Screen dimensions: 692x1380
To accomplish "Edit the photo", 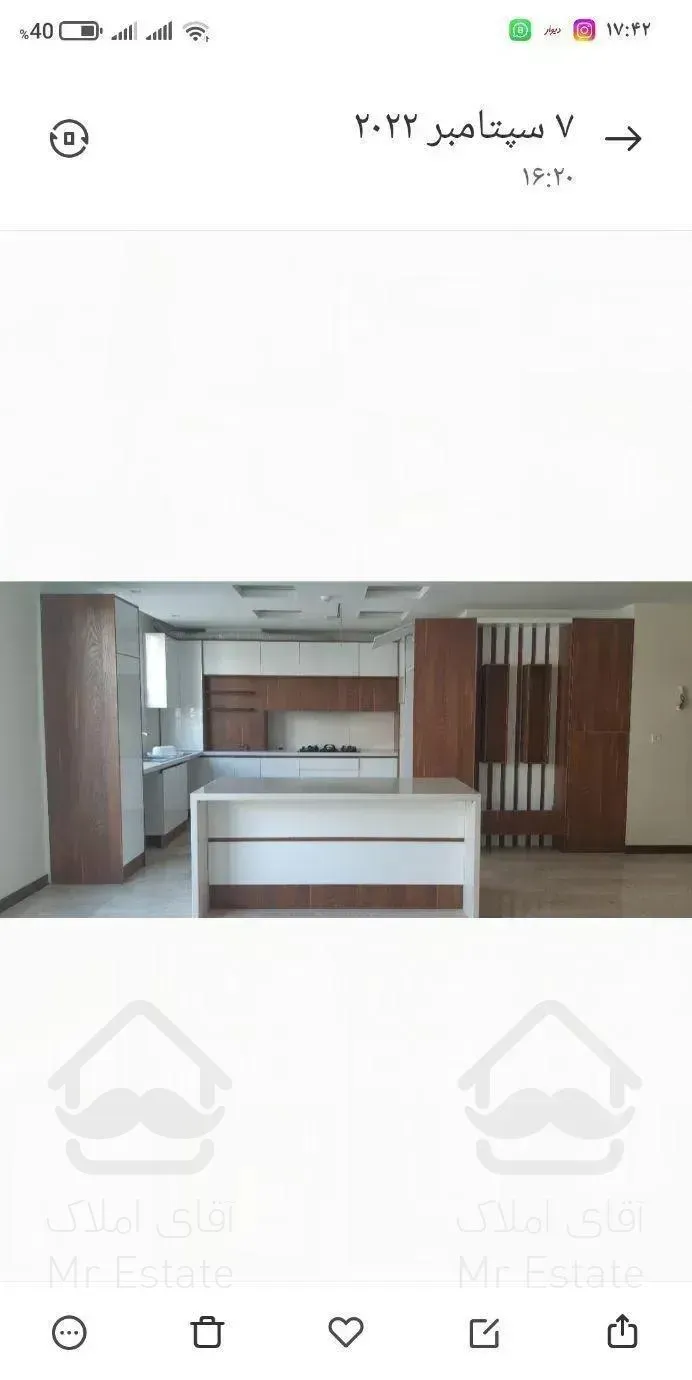I will click(484, 1332).
